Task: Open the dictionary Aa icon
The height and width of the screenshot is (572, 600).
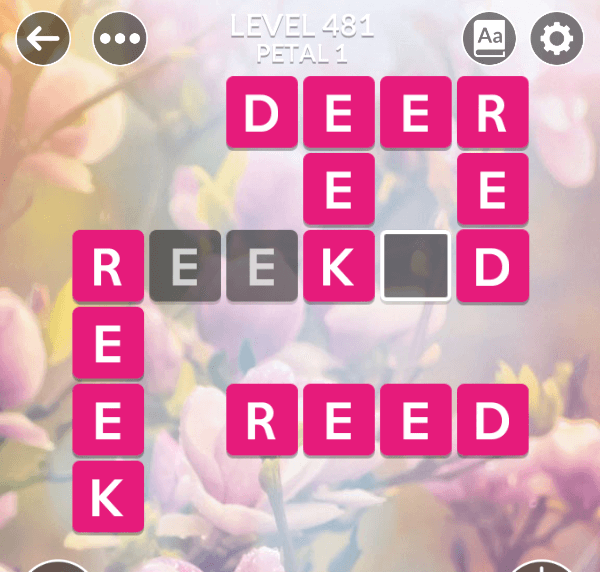Action: click(490, 39)
